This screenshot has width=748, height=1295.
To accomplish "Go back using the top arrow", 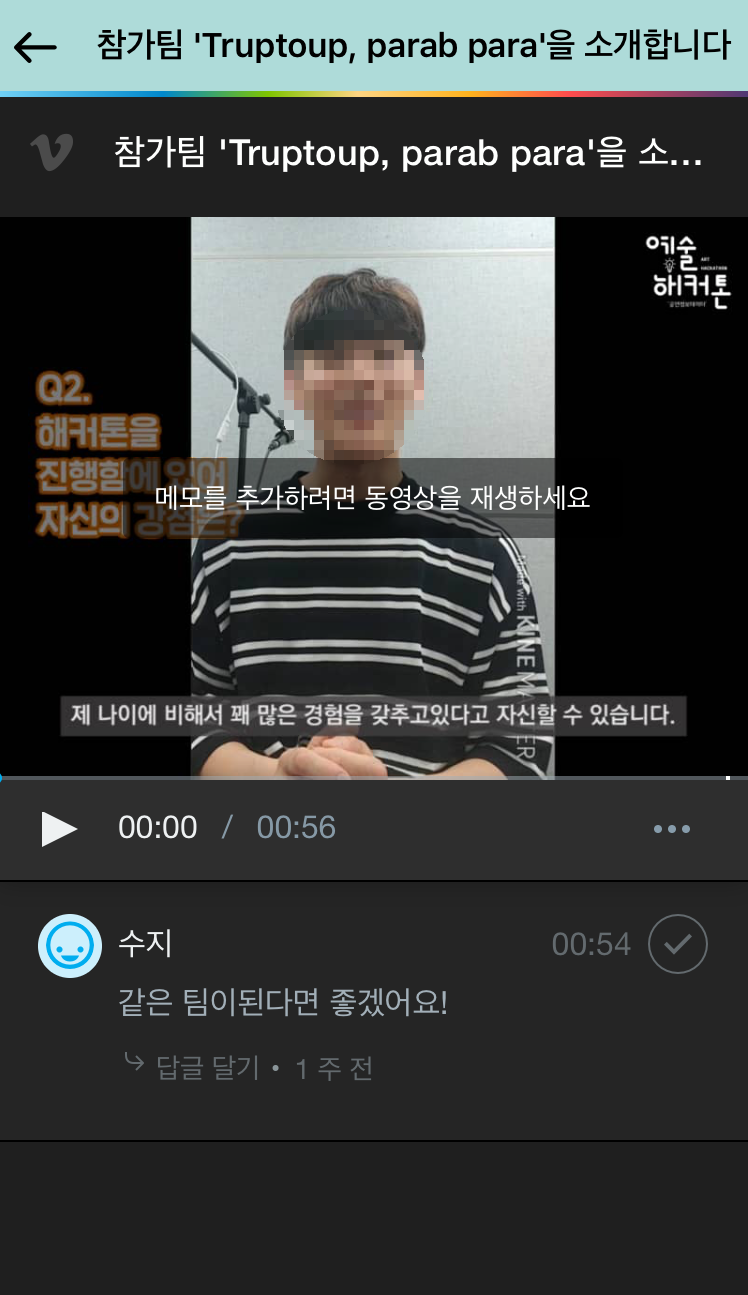I will point(35,47).
